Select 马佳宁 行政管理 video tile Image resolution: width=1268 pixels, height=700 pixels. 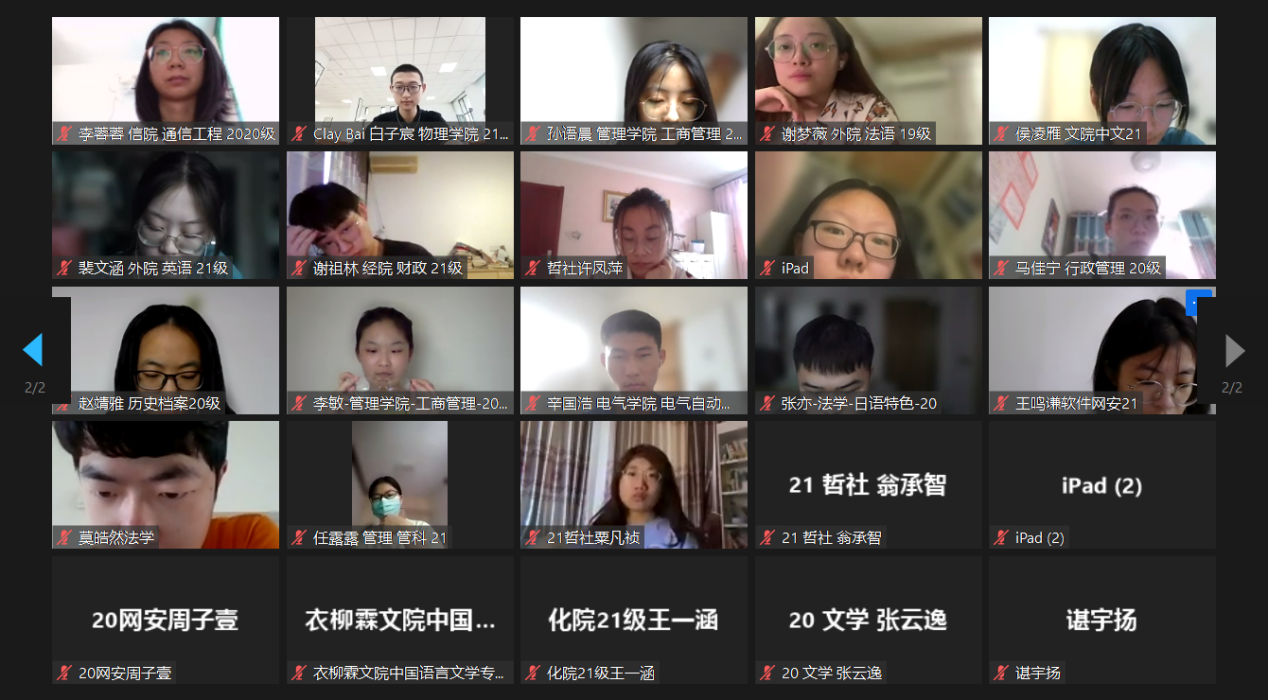coord(1102,215)
